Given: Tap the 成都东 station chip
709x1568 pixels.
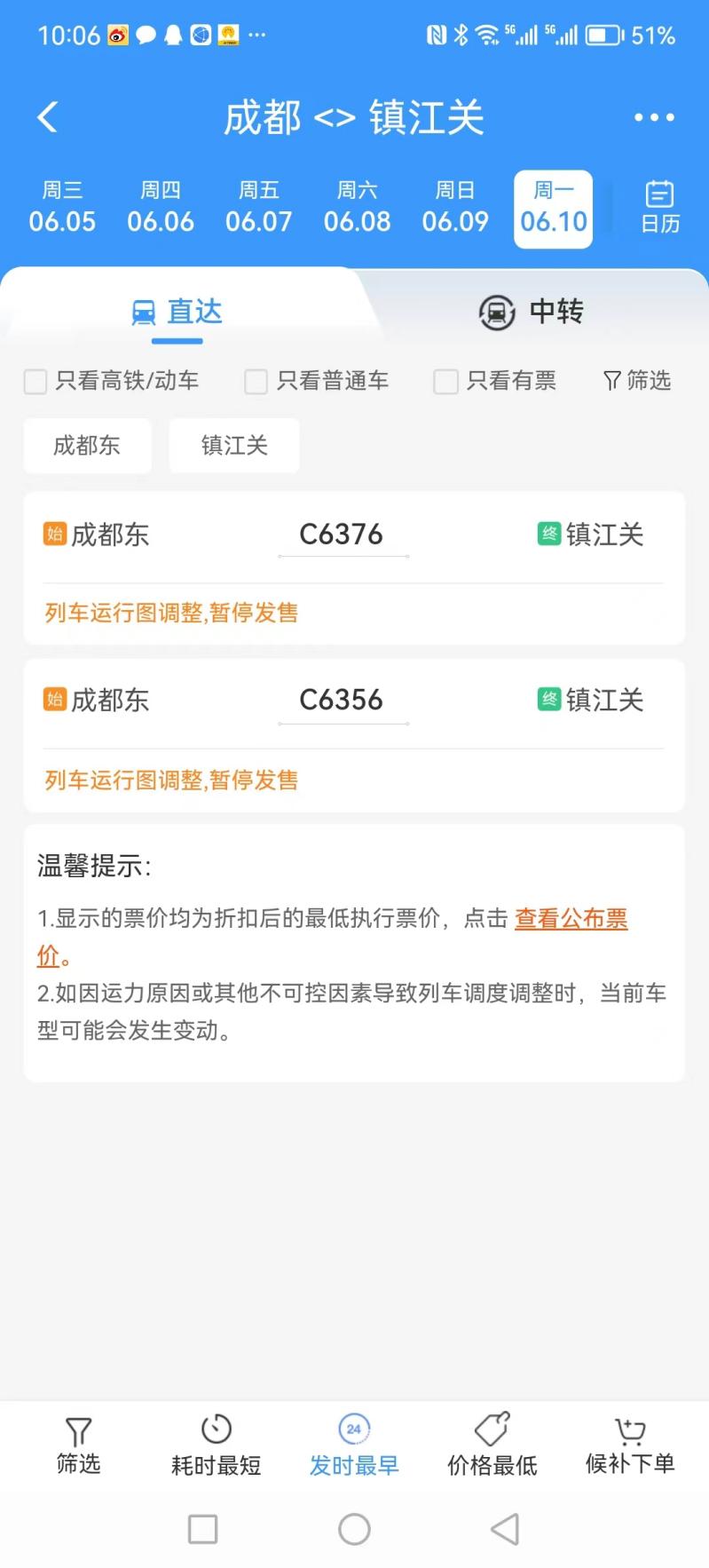Looking at the screenshot, I should (x=87, y=445).
